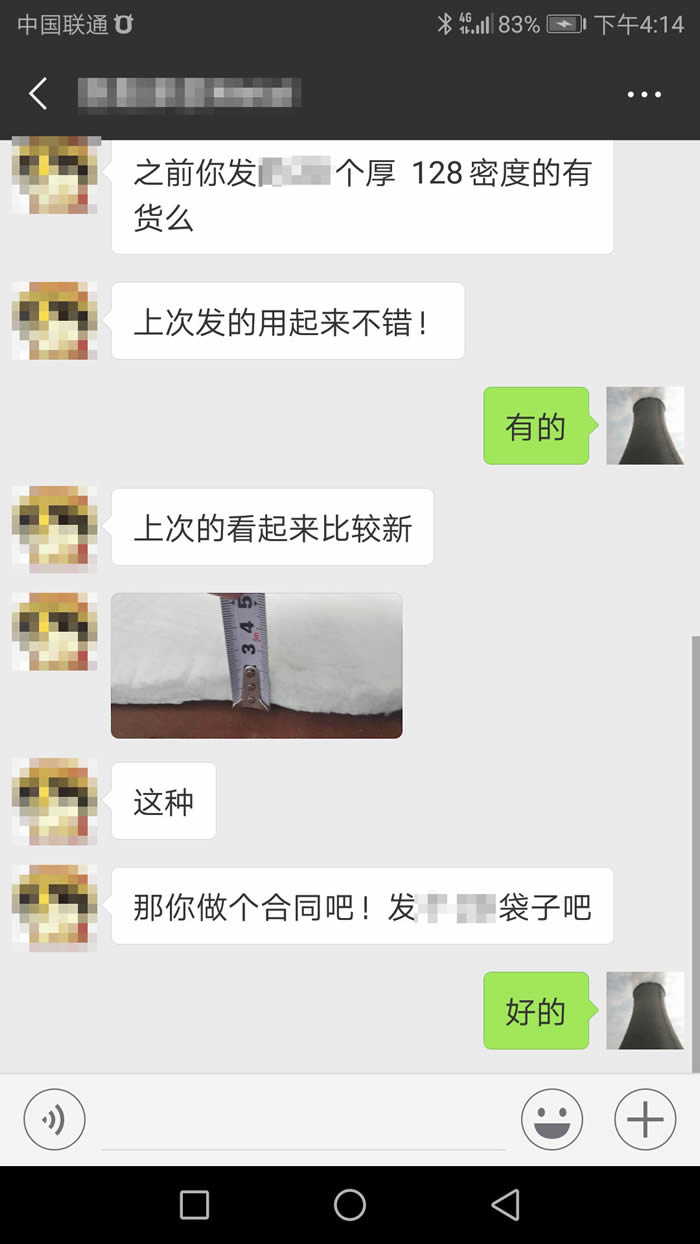Tap the system home button
Screen dimensions: 700x1244
coord(350,1205)
